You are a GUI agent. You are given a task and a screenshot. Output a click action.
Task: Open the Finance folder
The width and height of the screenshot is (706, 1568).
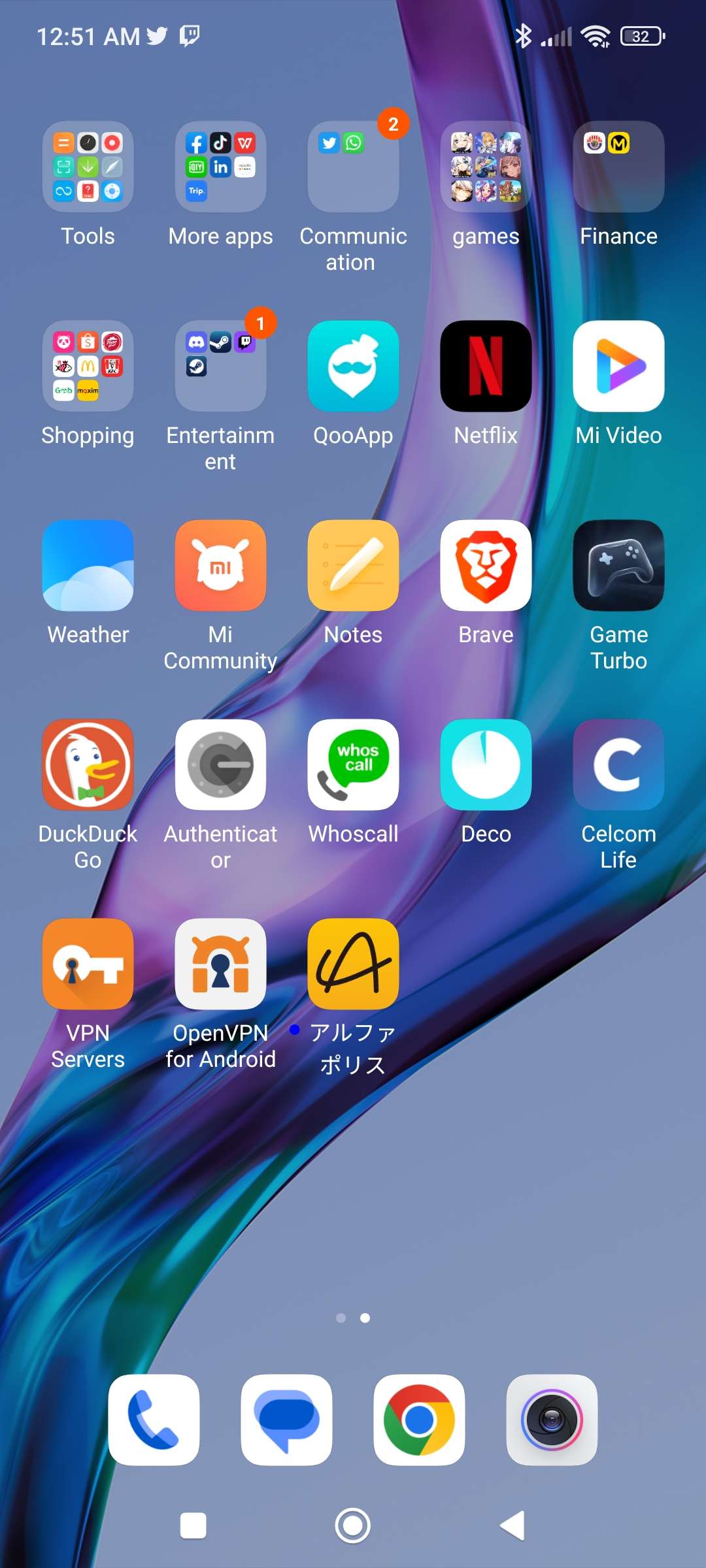click(618, 167)
